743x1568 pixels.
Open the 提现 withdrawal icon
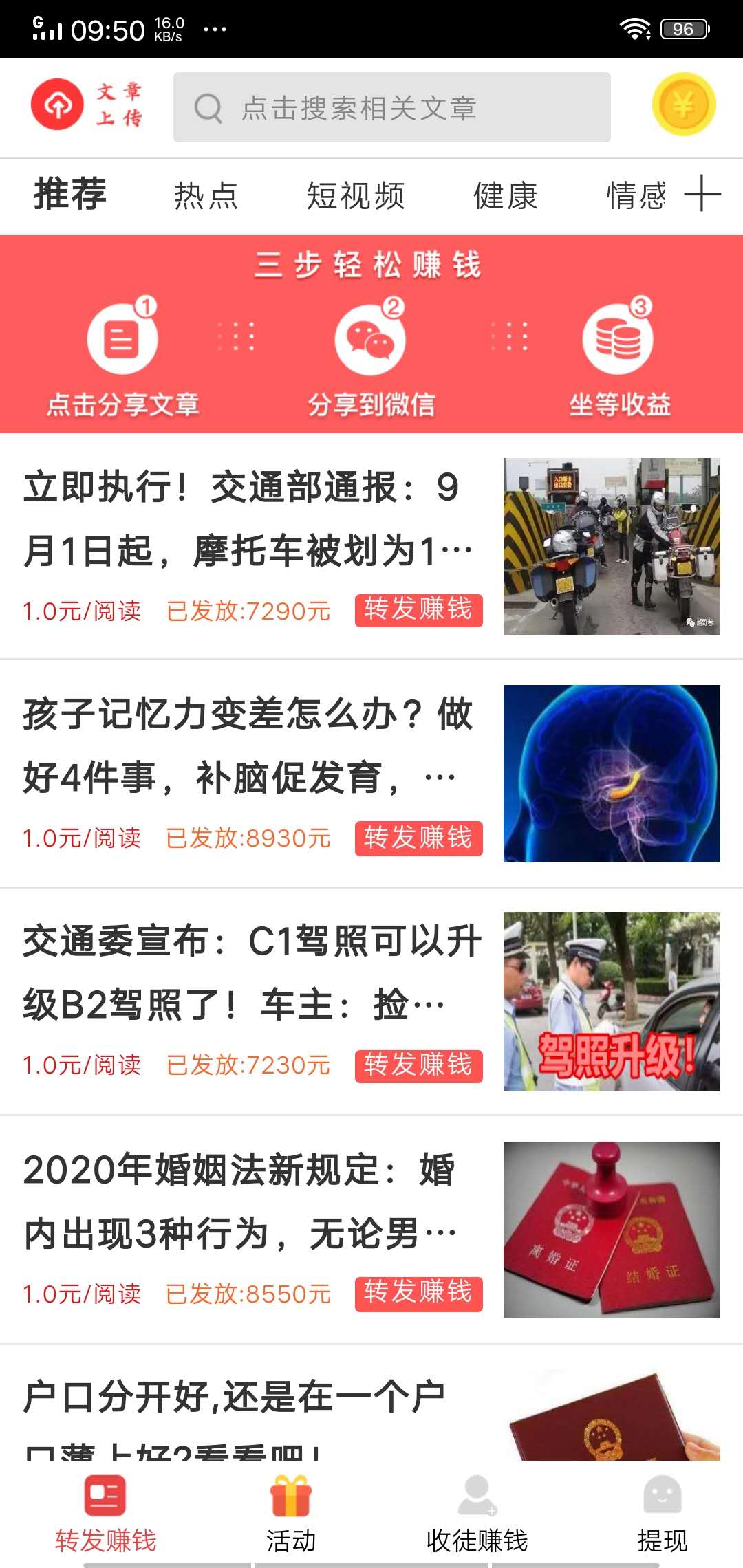(x=662, y=1491)
